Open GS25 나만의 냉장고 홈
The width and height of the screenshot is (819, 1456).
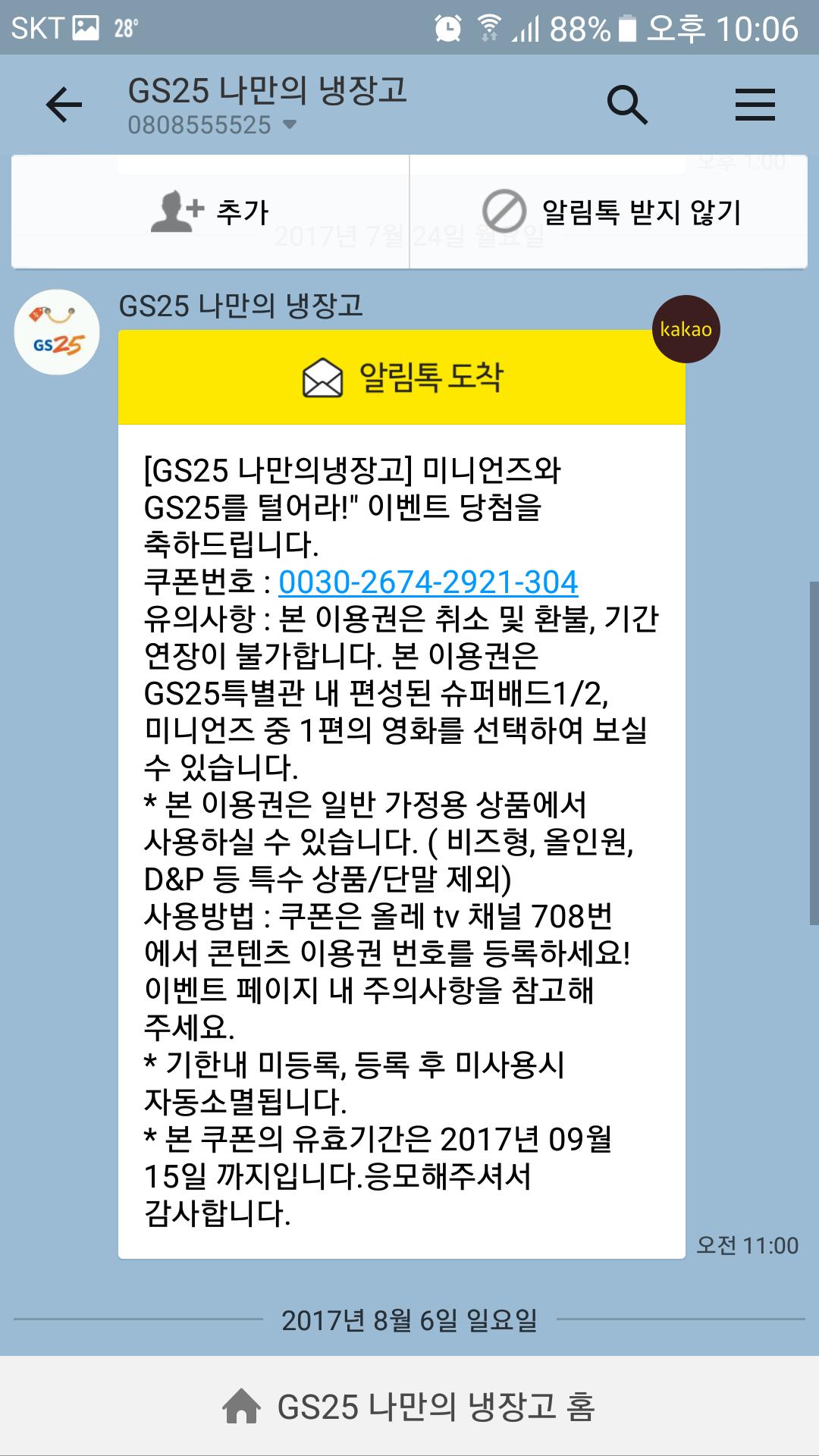(409, 1407)
